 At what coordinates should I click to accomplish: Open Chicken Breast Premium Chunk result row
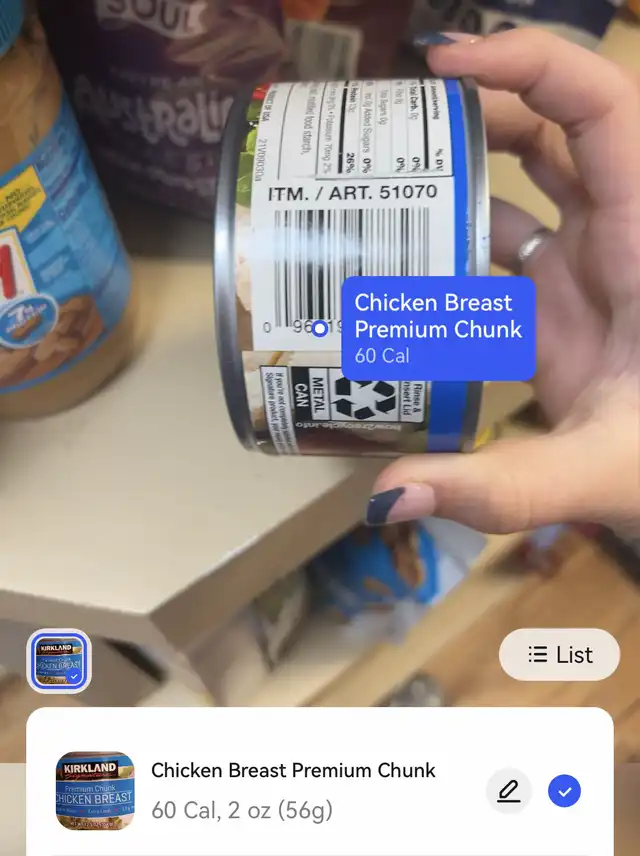(x=293, y=790)
